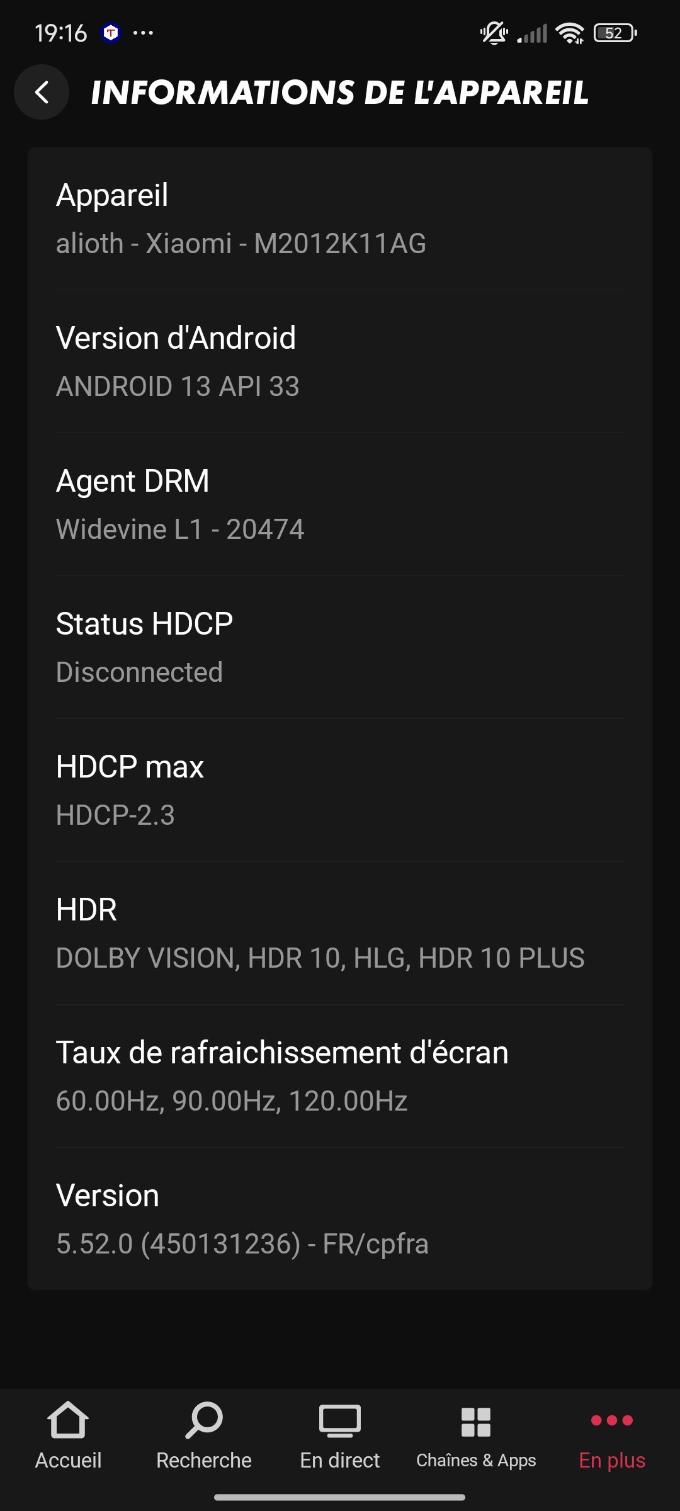Viewport: 680px width, 1511px height.
Task: Go back using the top-left arrow
Action: [x=41, y=93]
